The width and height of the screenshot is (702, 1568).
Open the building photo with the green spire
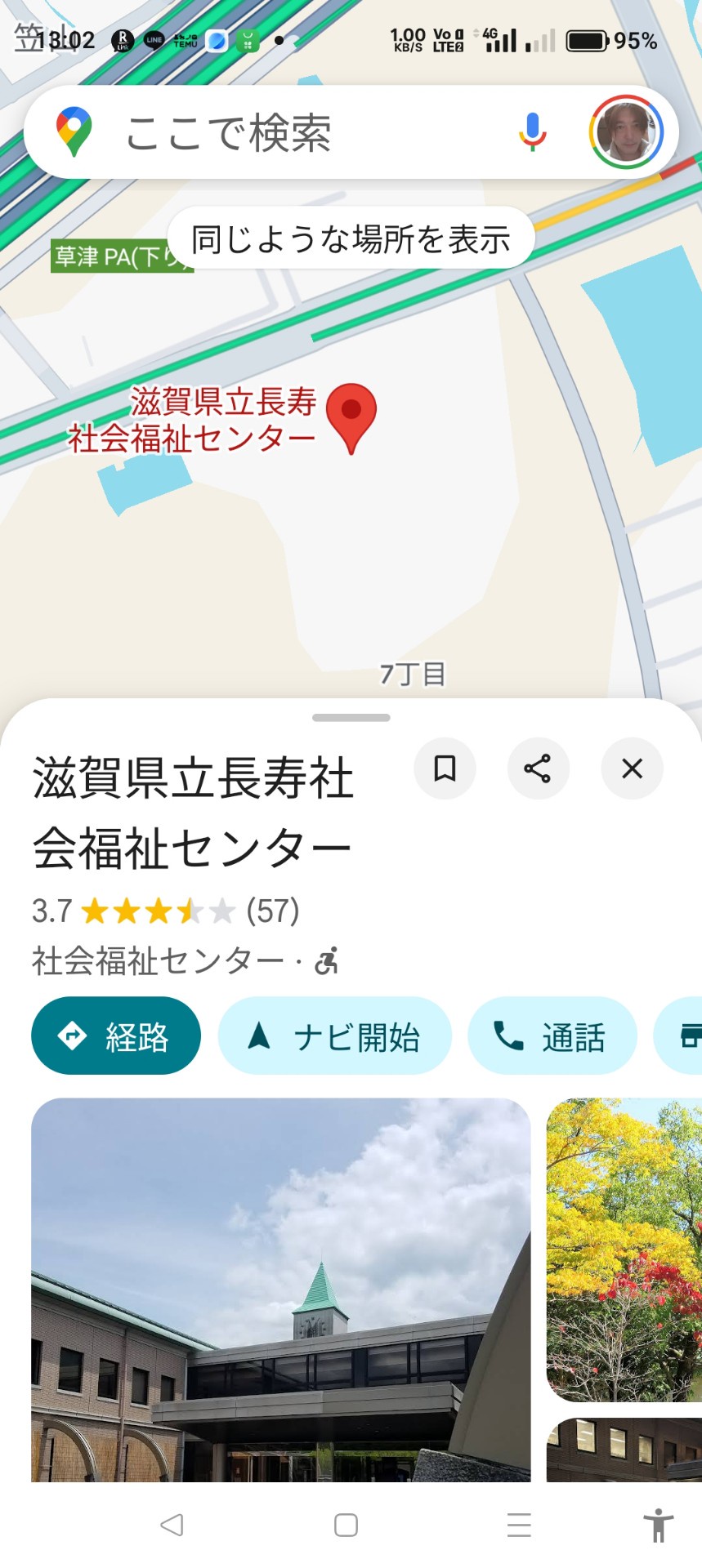(x=280, y=1289)
